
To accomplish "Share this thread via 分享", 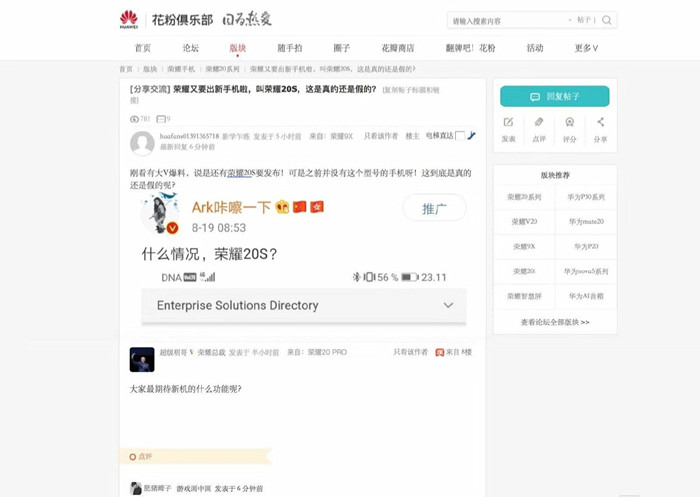I will (x=600, y=128).
